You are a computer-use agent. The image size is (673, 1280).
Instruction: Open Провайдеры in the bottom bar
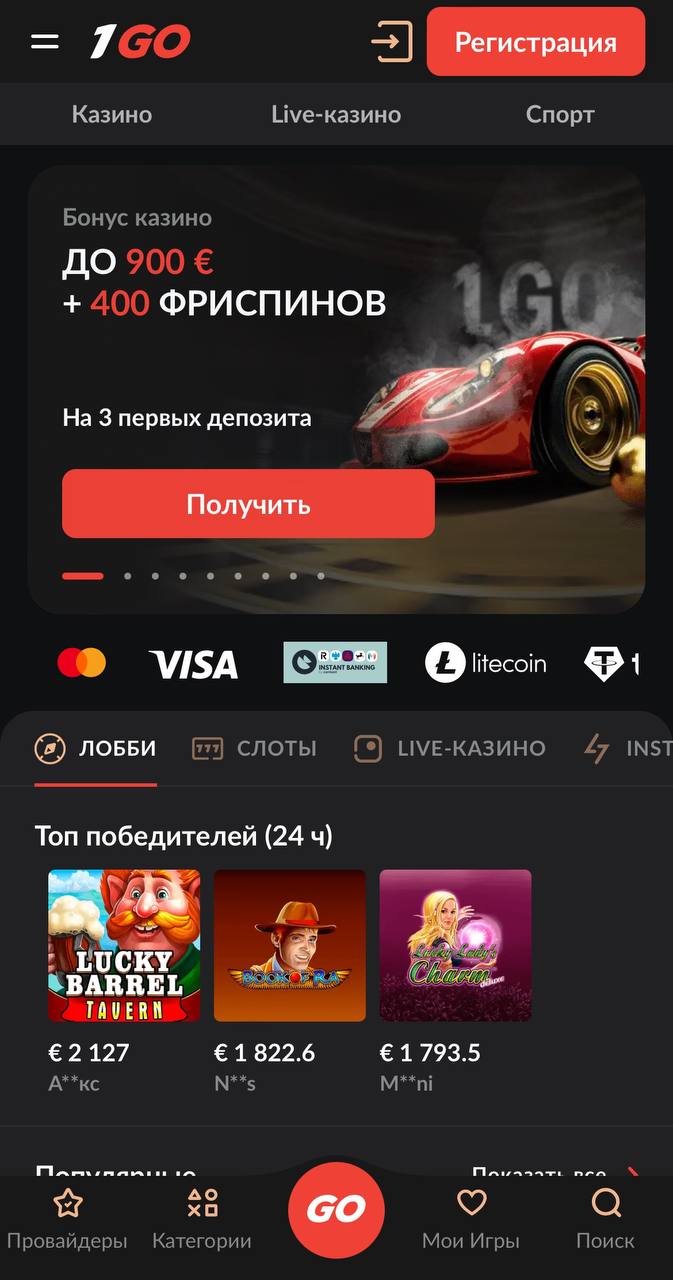(x=67, y=1219)
